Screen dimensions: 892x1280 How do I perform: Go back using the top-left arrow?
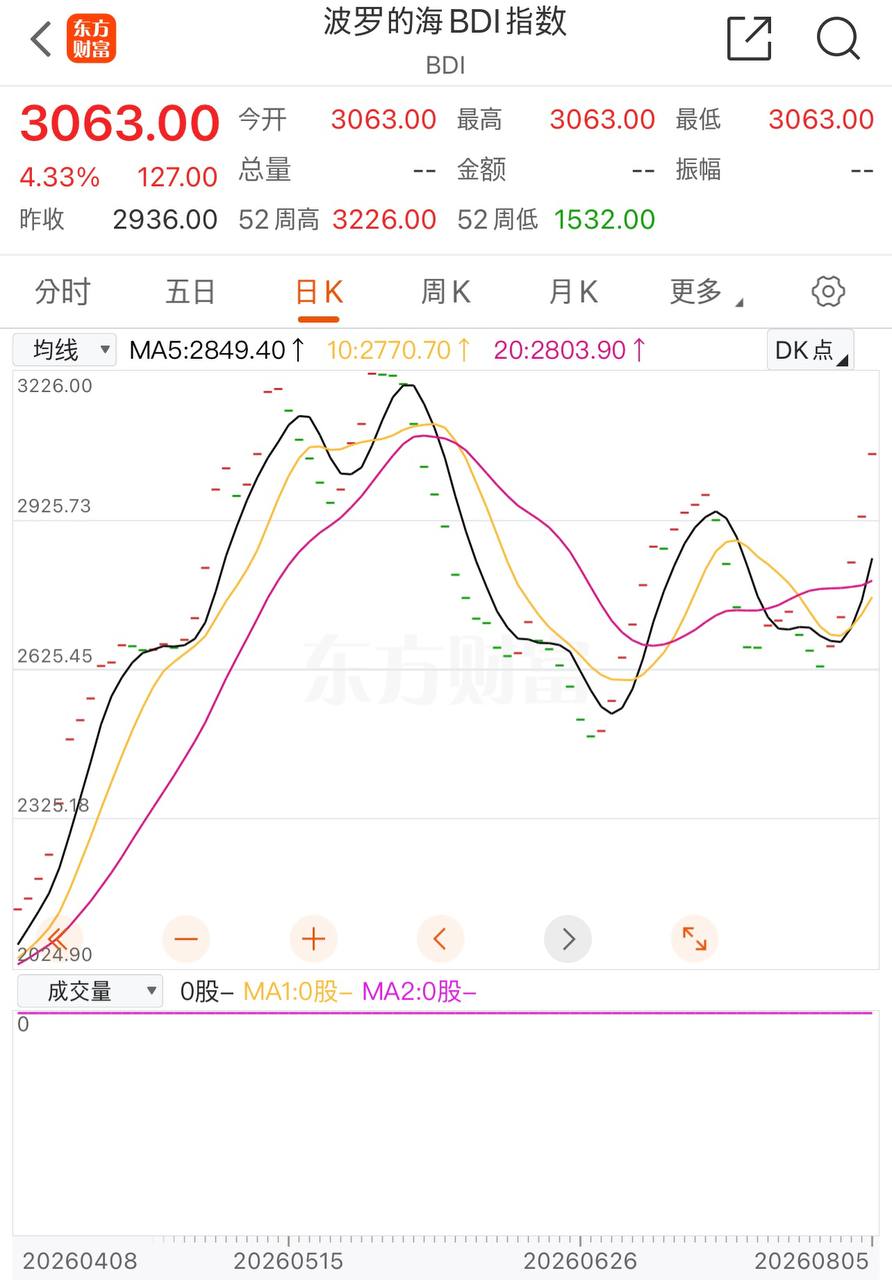(x=41, y=40)
